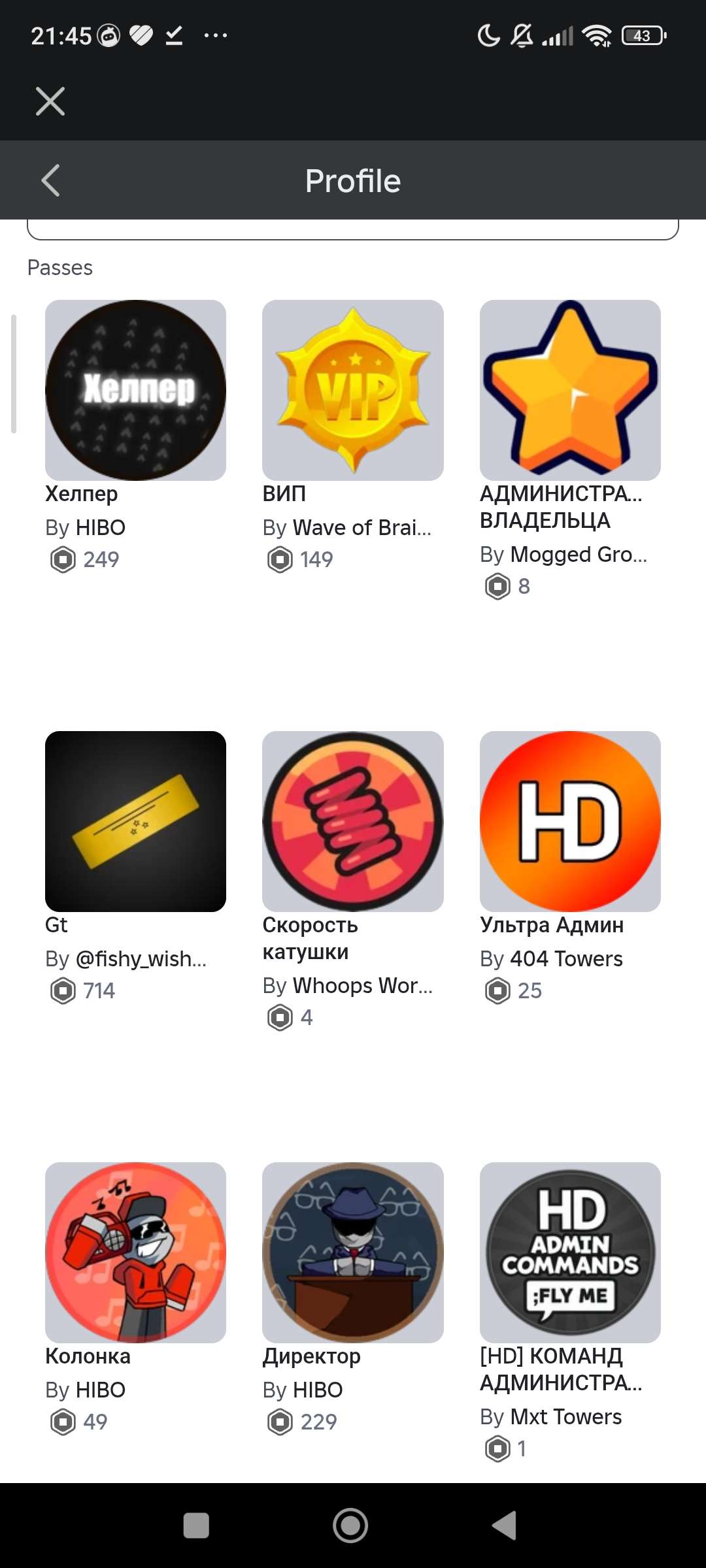
Task: Open the 404 Towers creator link
Action: pyautogui.click(x=552, y=958)
